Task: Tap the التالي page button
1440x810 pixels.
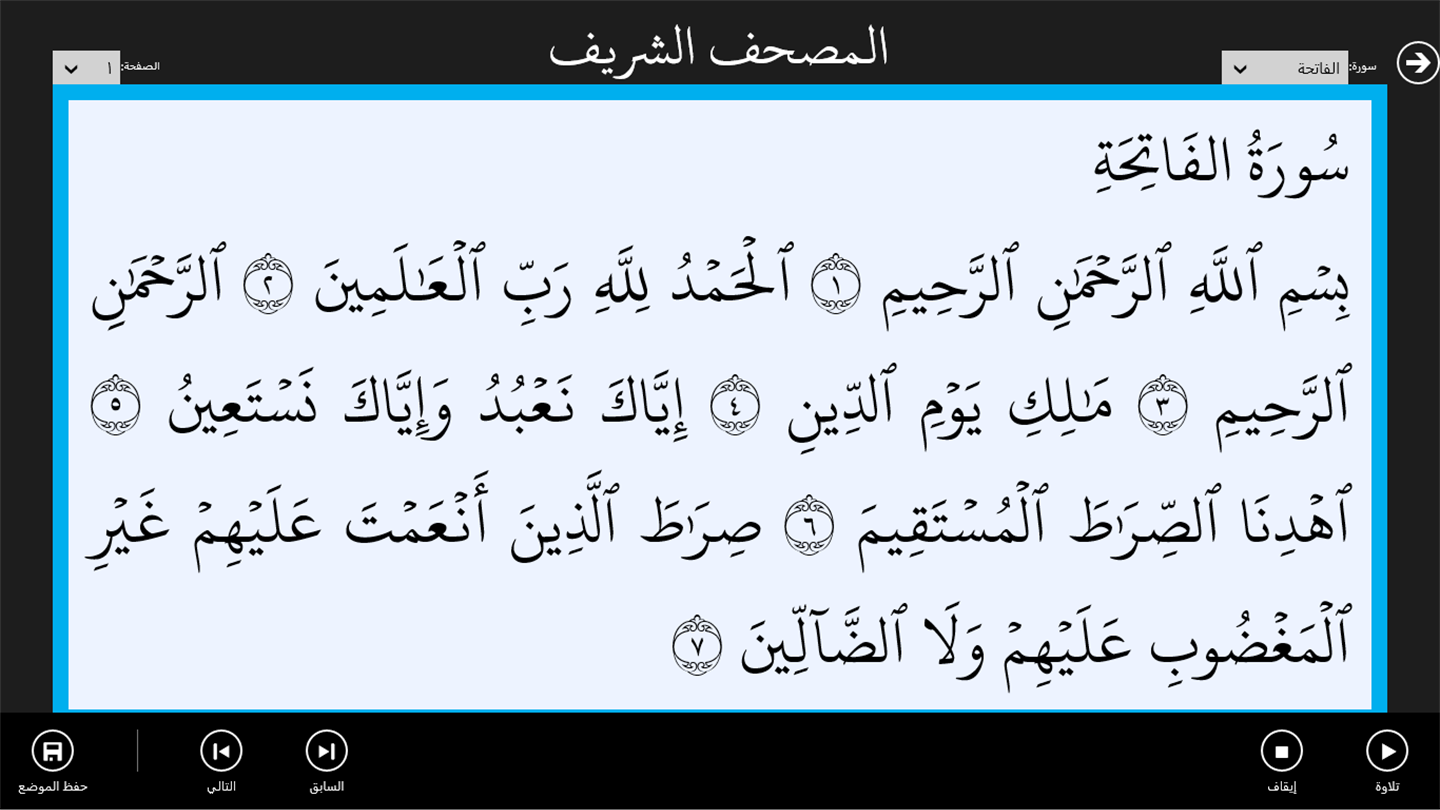Action: 221,751
